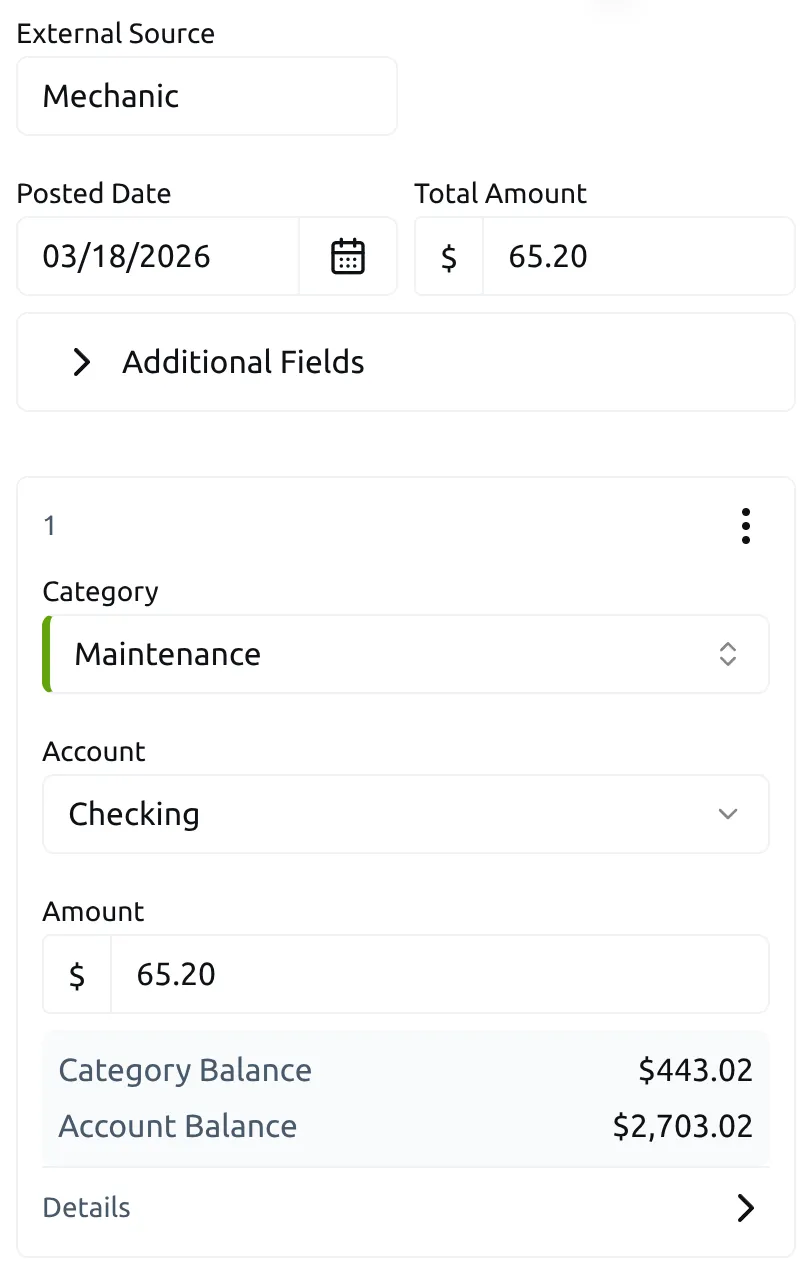
Task: Click the green indicator bar on Category
Action: [x=46, y=654]
